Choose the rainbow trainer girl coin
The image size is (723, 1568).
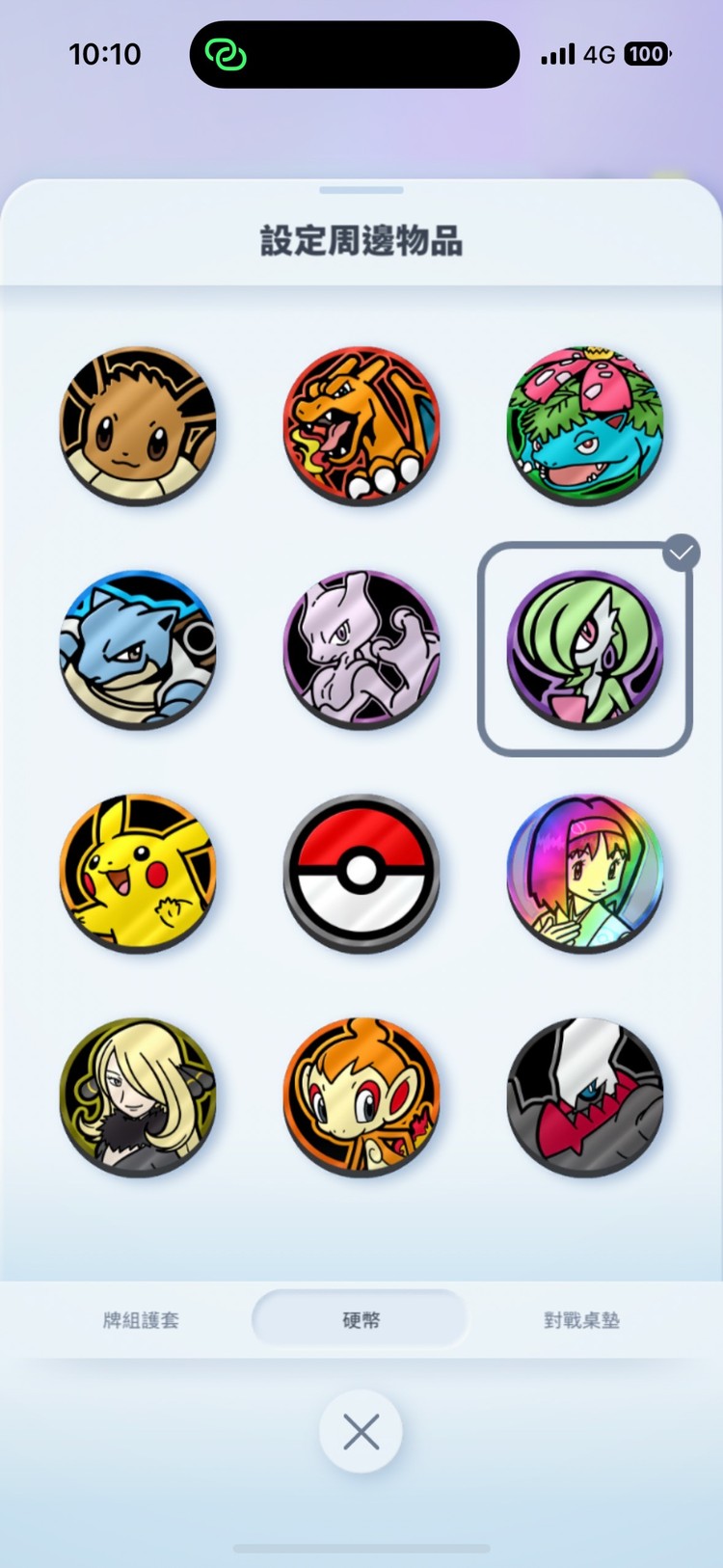(585, 873)
